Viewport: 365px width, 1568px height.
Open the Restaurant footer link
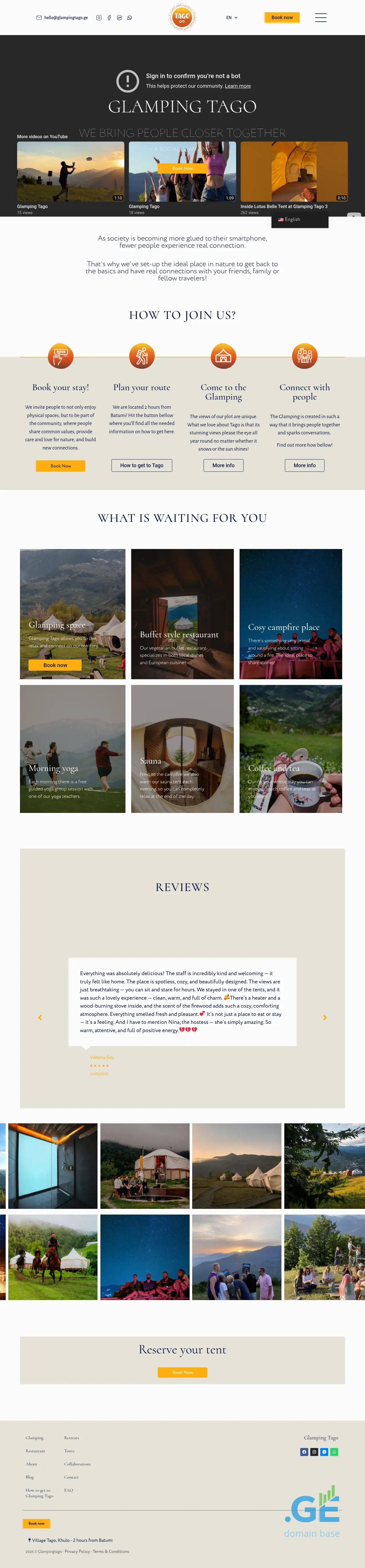[x=35, y=1451]
